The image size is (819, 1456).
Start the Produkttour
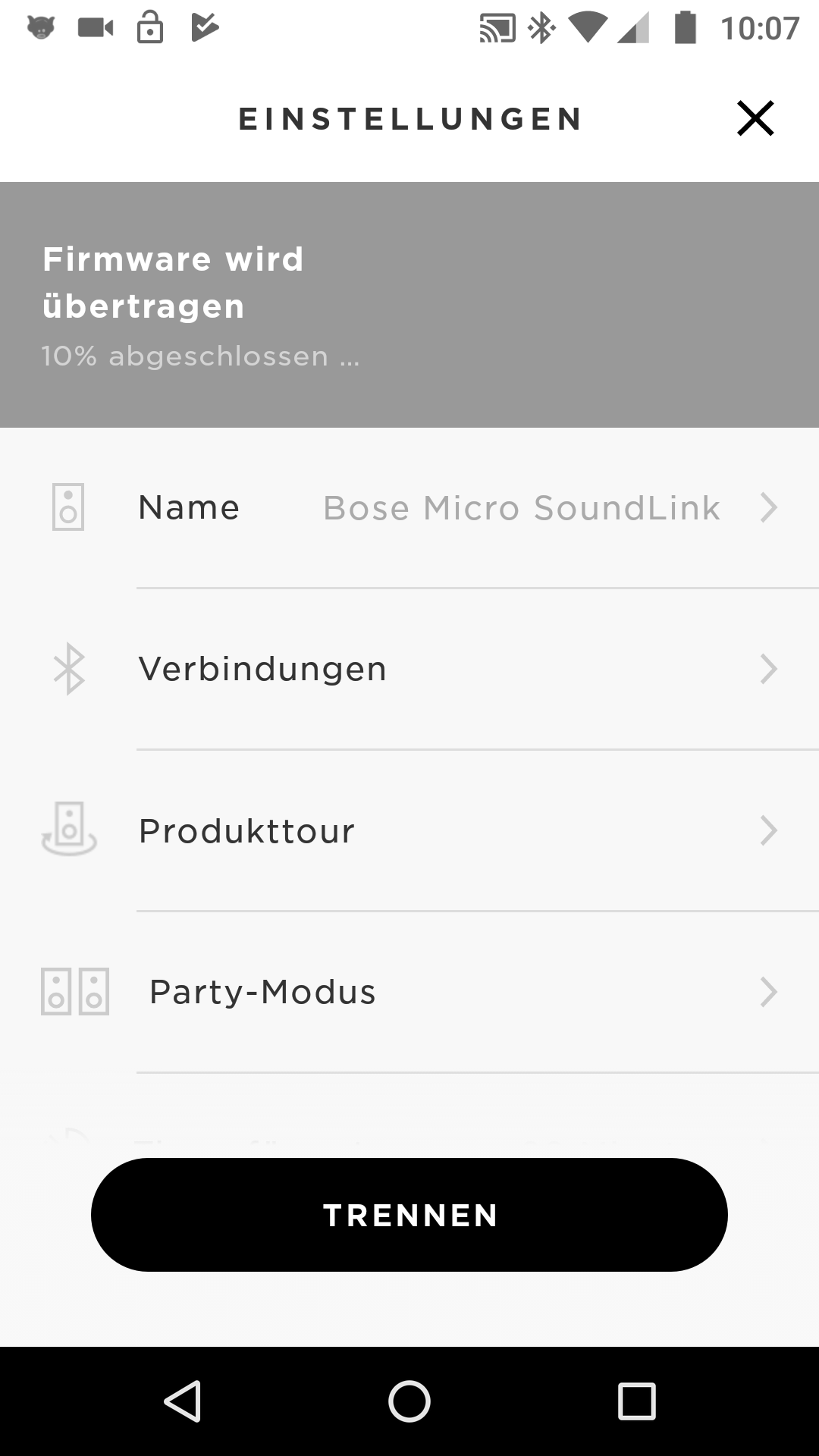pos(409,830)
